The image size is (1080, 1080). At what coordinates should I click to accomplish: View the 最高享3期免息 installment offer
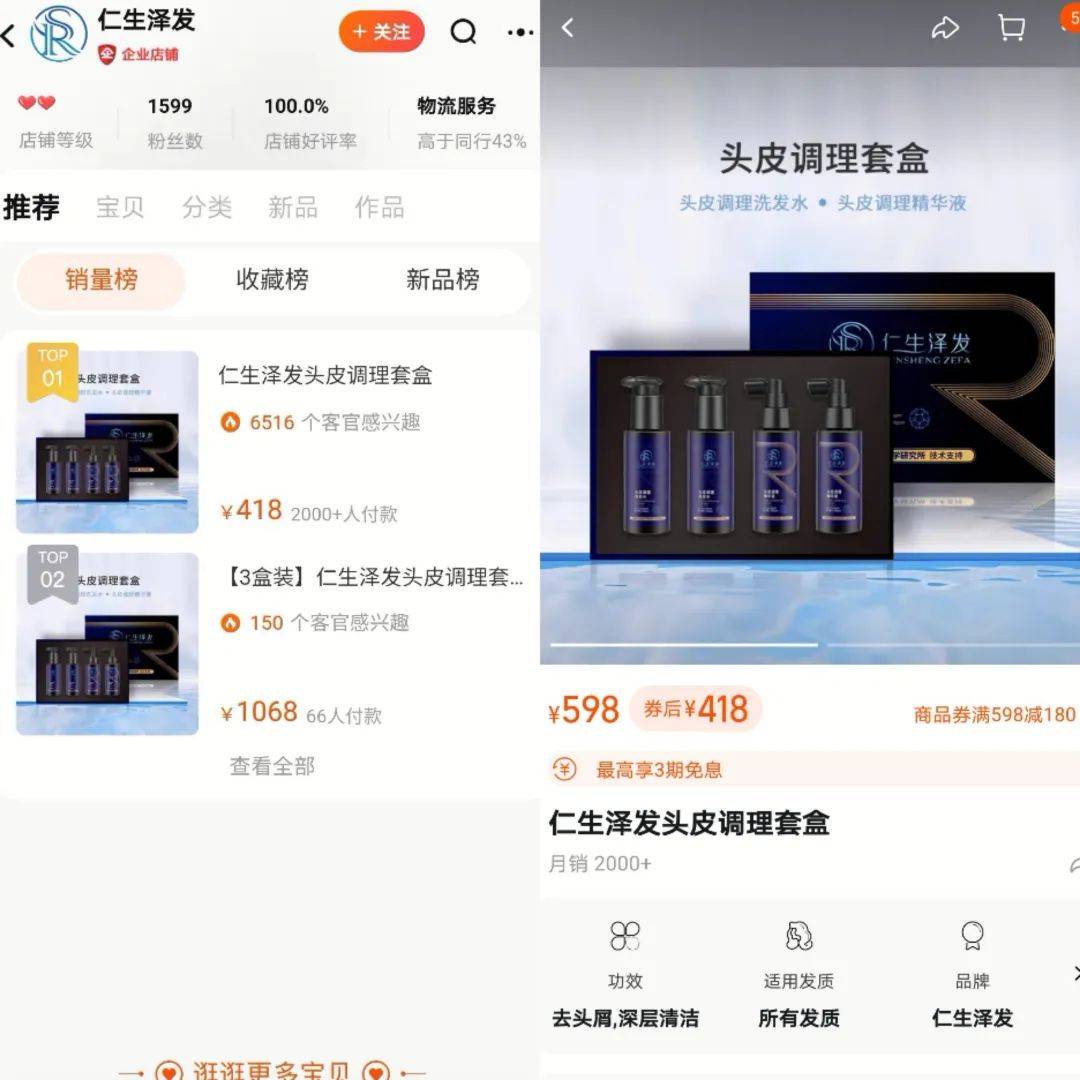[658, 770]
